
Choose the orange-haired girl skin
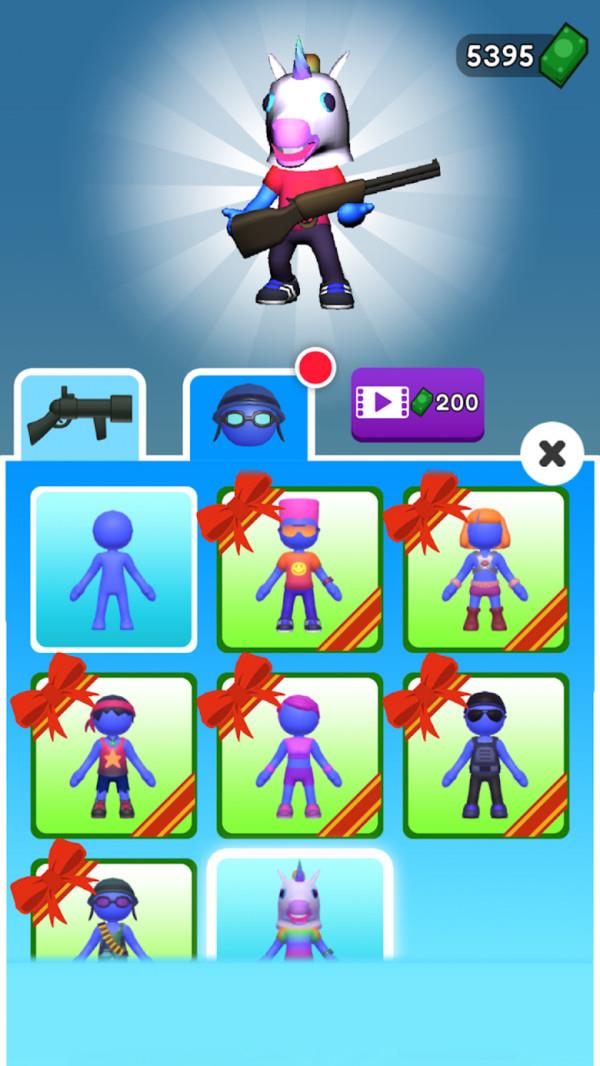coord(485,570)
